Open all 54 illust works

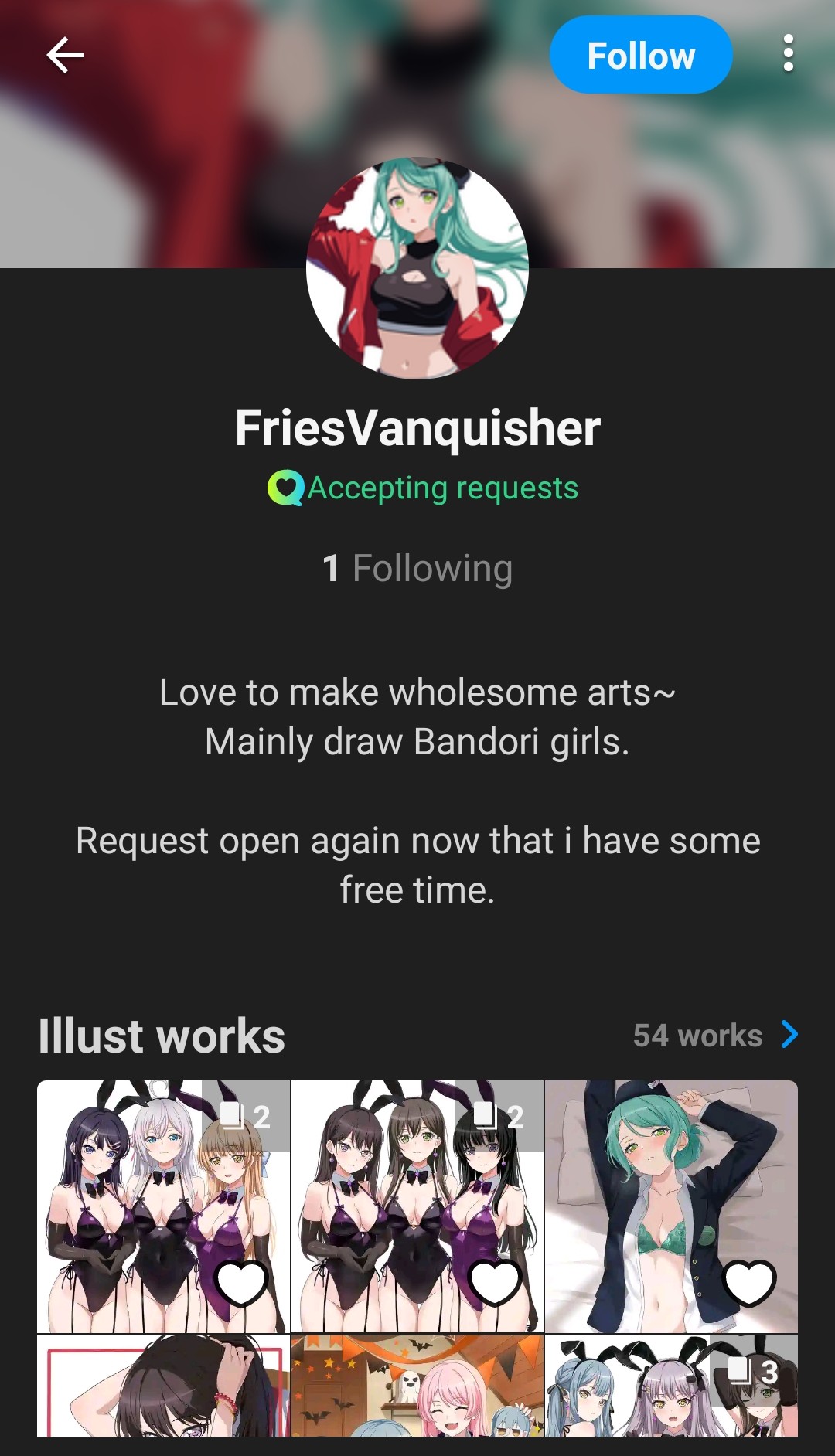(x=714, y=1036)
